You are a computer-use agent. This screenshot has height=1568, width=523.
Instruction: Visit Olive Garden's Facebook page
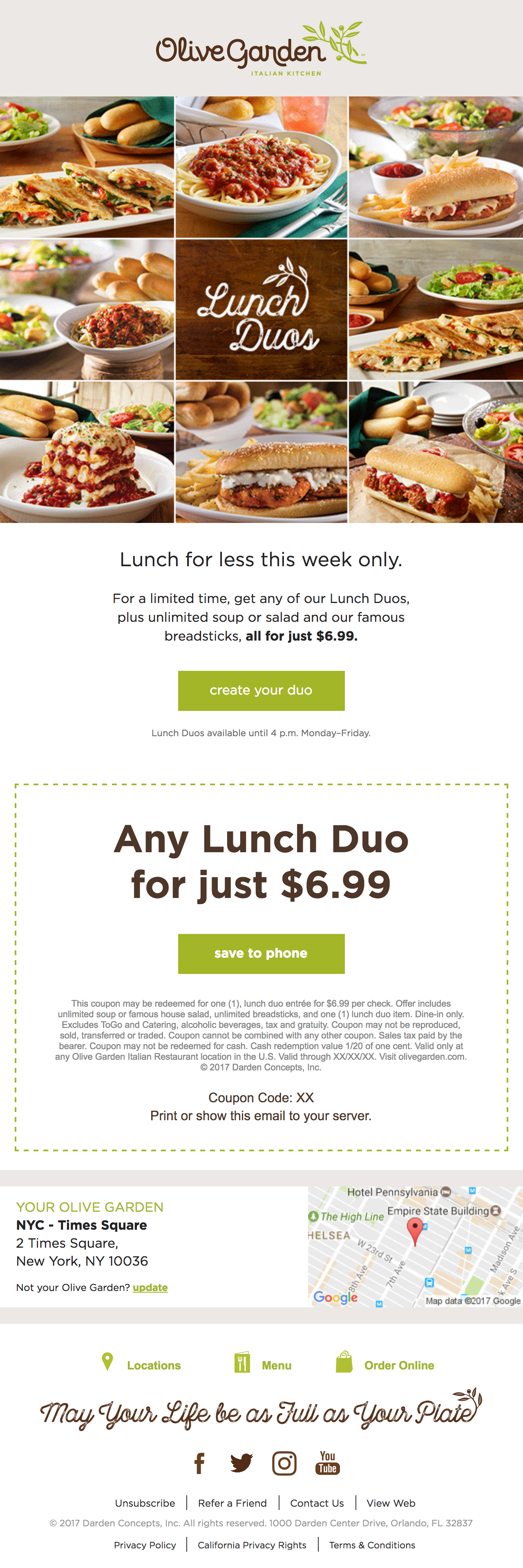(x=199, y=1463)
